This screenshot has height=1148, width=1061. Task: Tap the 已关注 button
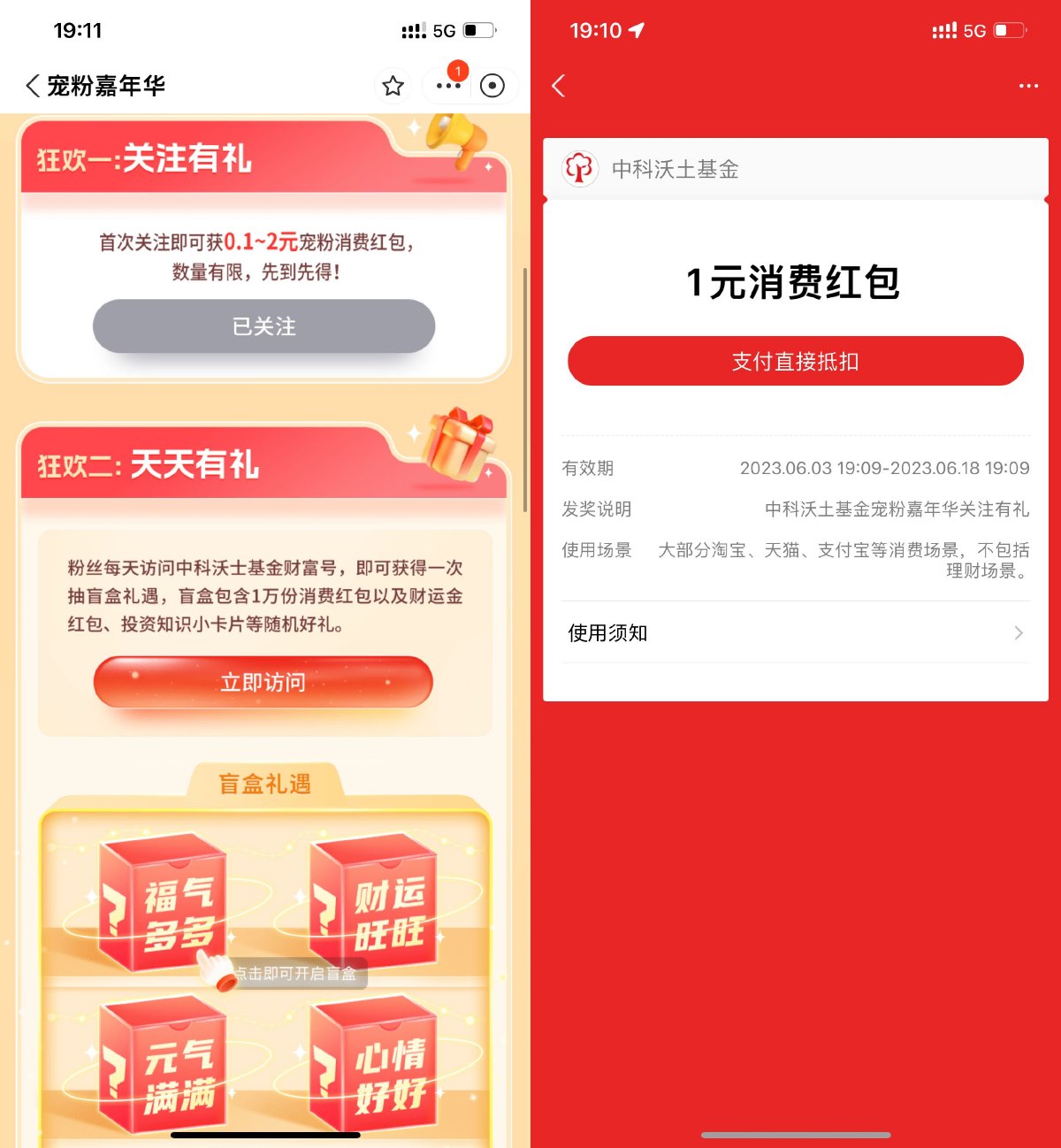click(263, 326)
